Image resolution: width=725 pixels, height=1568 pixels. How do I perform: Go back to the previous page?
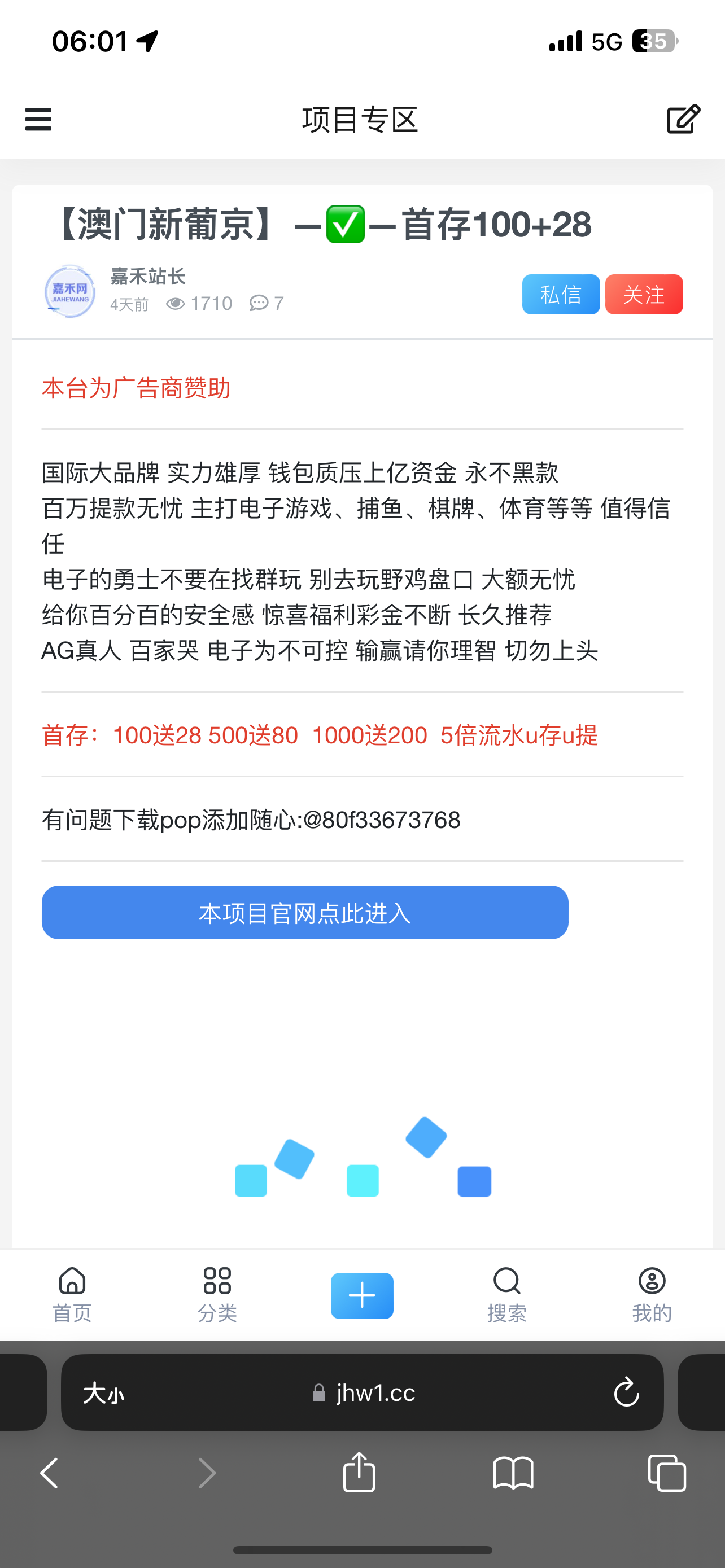pos(49,1473)
